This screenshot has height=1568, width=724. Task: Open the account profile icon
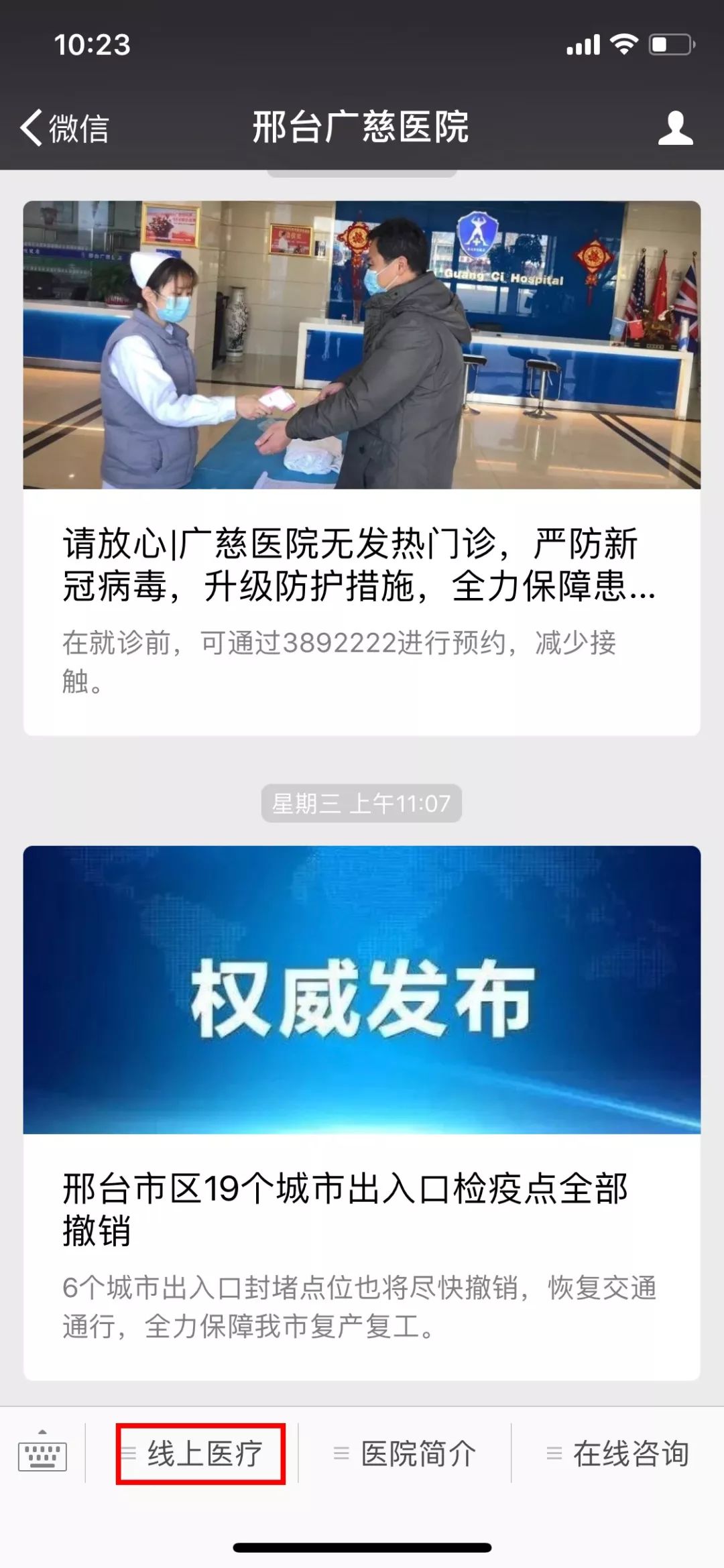(x=674, y=127)
